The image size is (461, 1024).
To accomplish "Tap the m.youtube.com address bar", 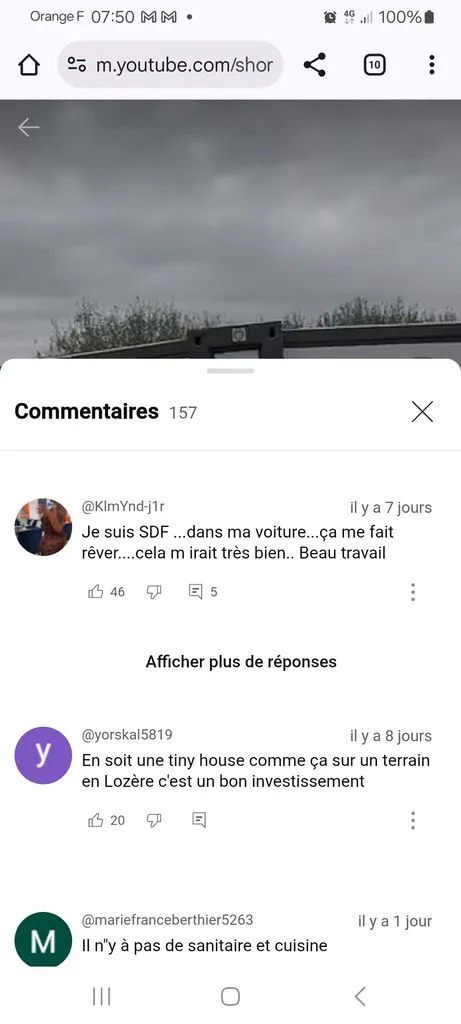I will 170,65.
